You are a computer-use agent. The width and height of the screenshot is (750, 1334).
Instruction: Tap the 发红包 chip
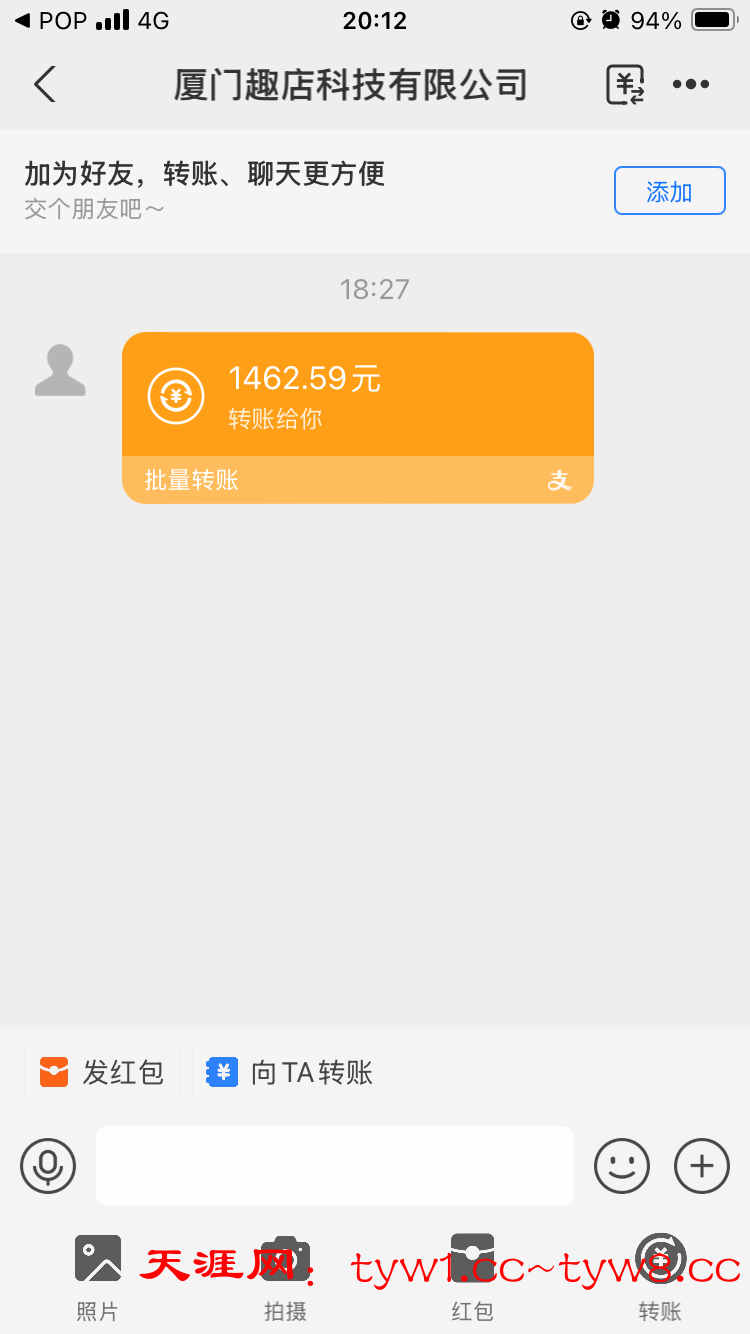point(102,1072)
